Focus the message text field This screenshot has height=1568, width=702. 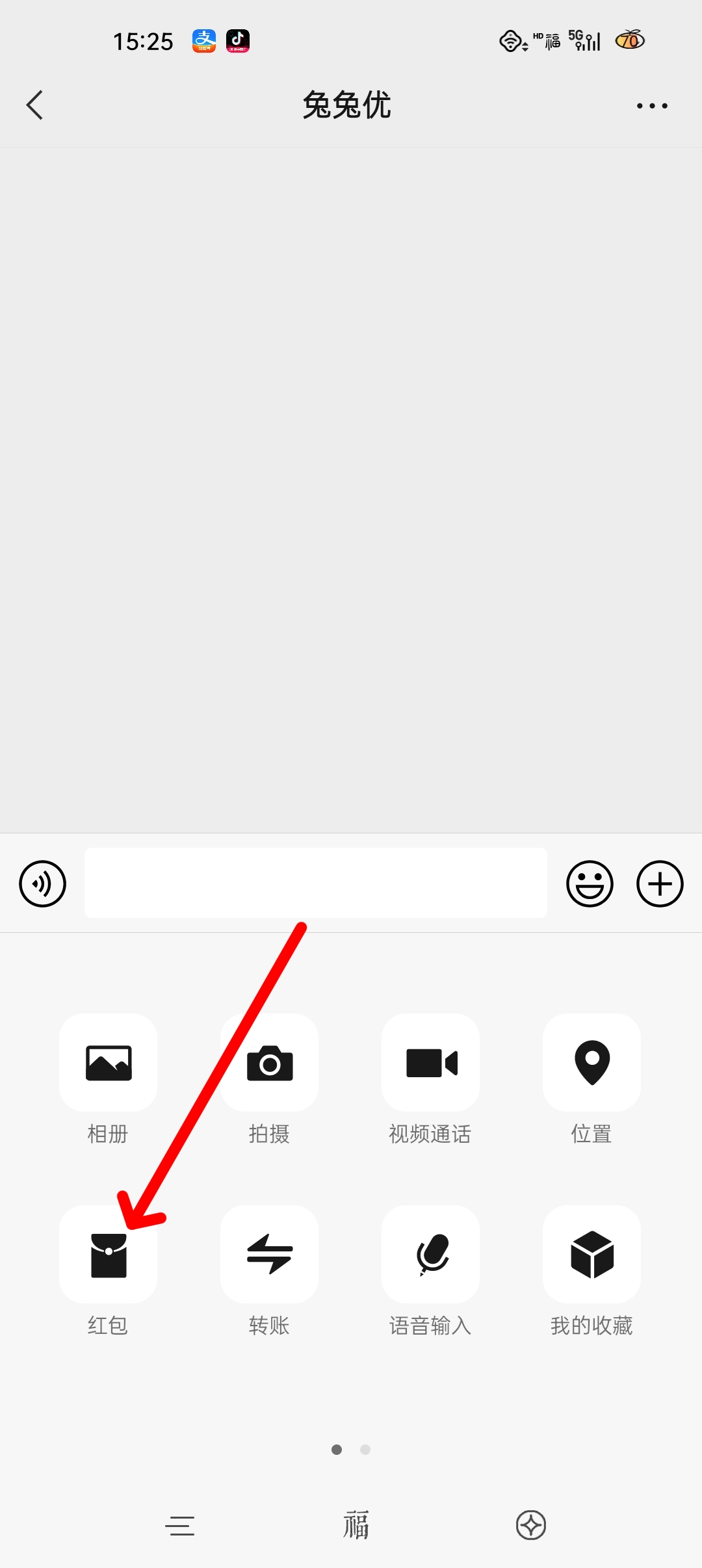pos(315,883)
